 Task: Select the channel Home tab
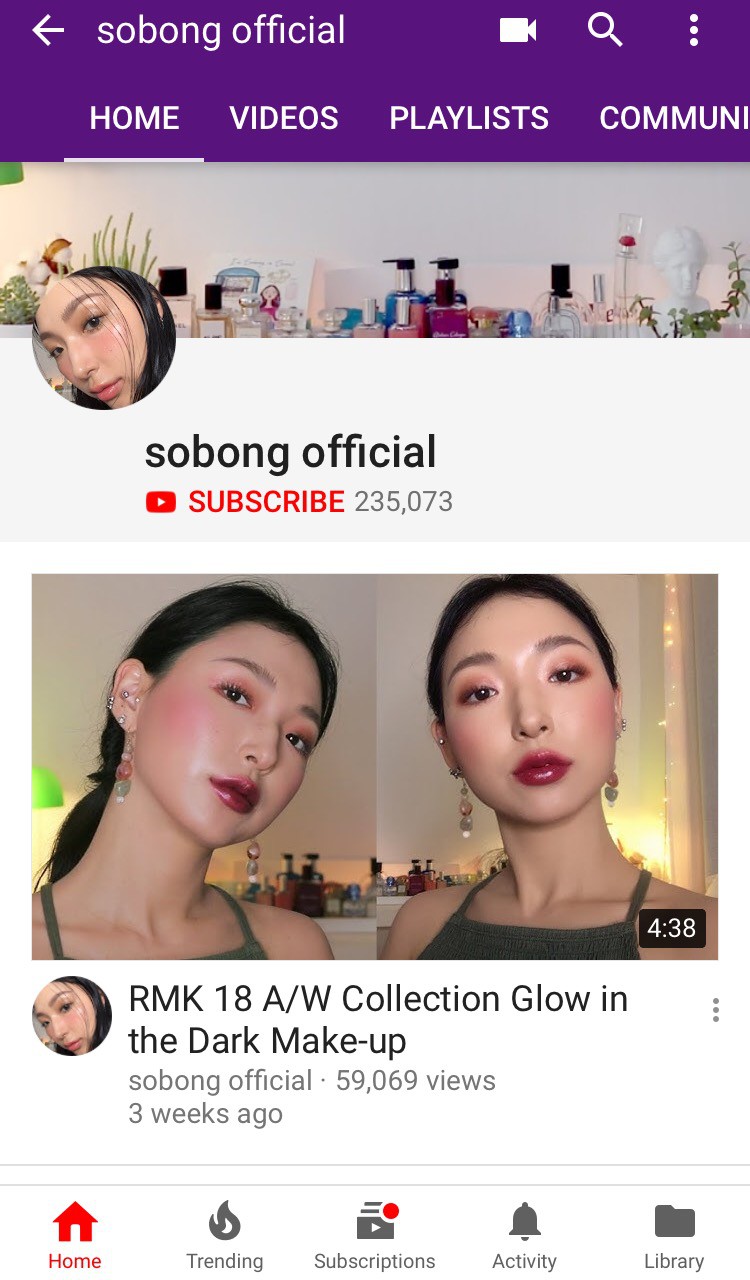[134, 118]
